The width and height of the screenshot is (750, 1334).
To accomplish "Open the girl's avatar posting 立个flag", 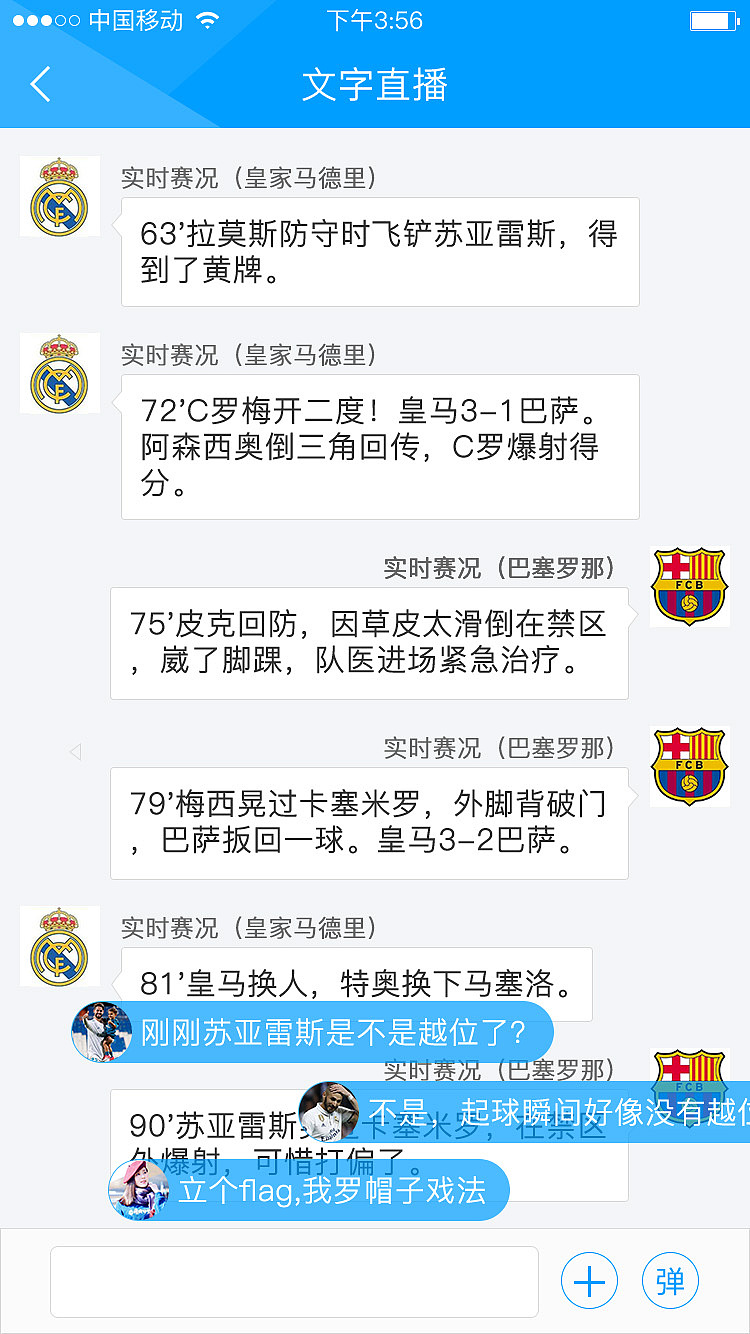I will tap(139, 1190).
